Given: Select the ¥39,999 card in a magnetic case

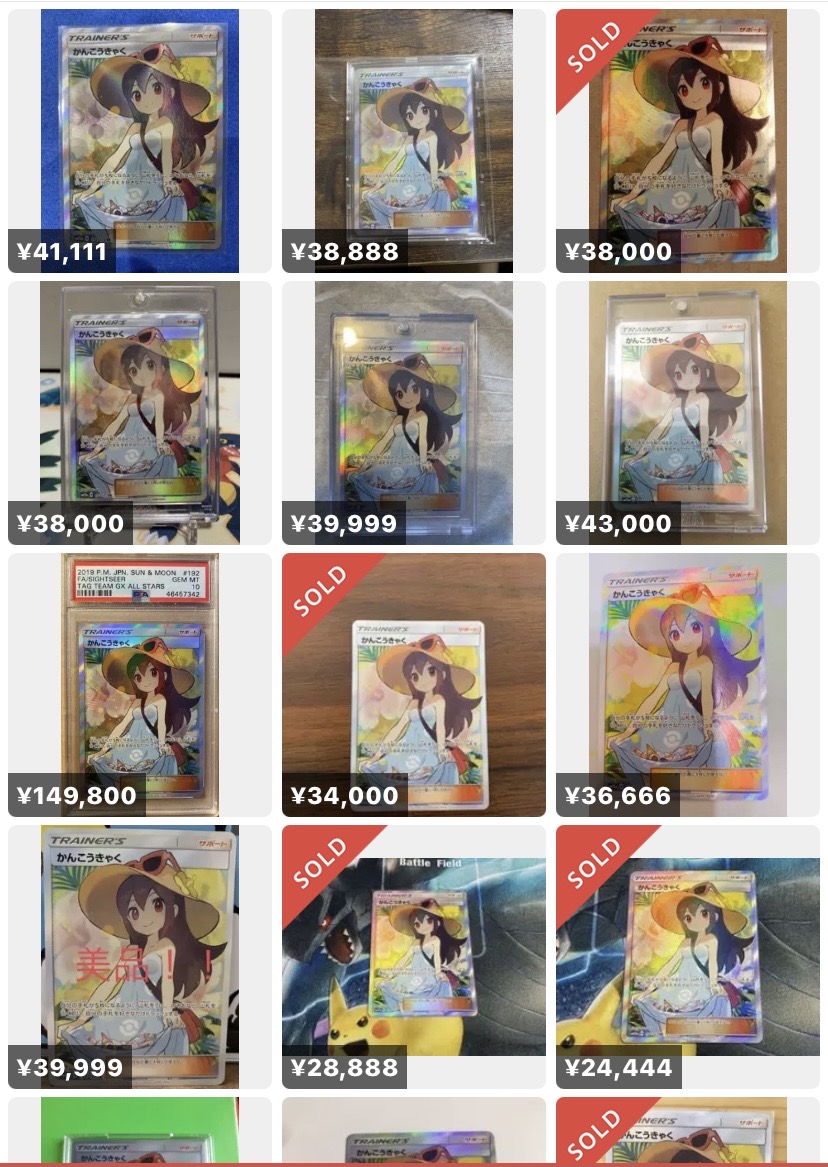Looking at the screenshot, I should [x=413, y=413].
